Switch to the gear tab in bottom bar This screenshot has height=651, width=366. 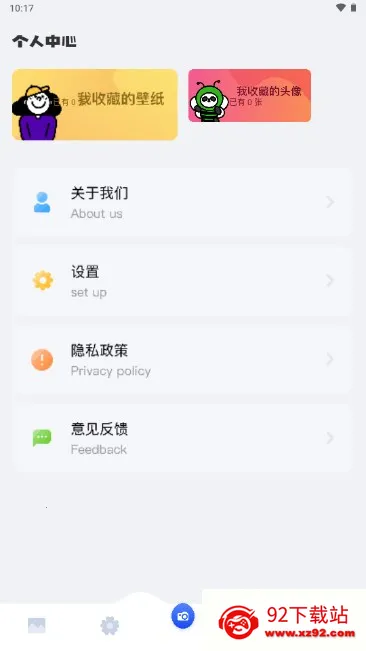click(x=110, y=626)
